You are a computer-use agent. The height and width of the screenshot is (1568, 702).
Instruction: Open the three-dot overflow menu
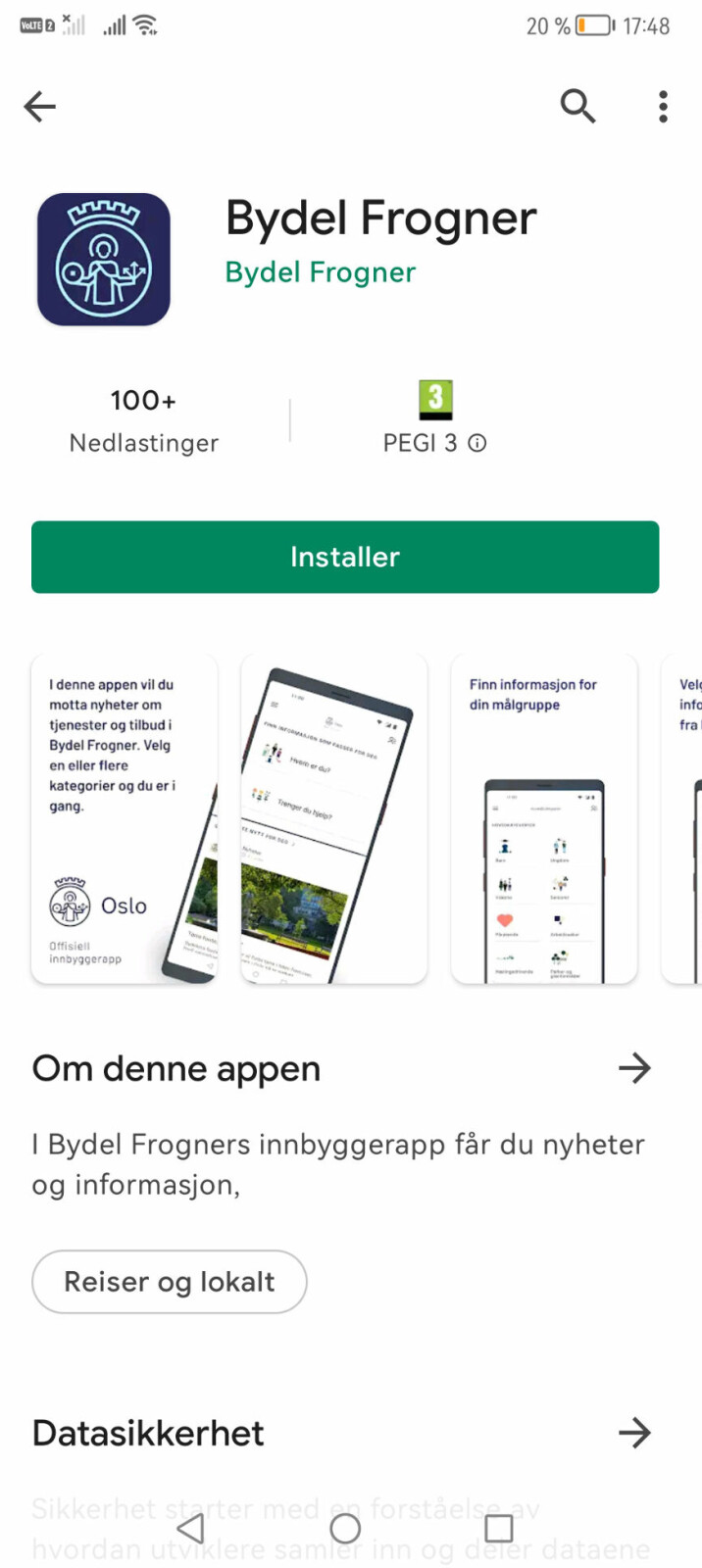664,106
